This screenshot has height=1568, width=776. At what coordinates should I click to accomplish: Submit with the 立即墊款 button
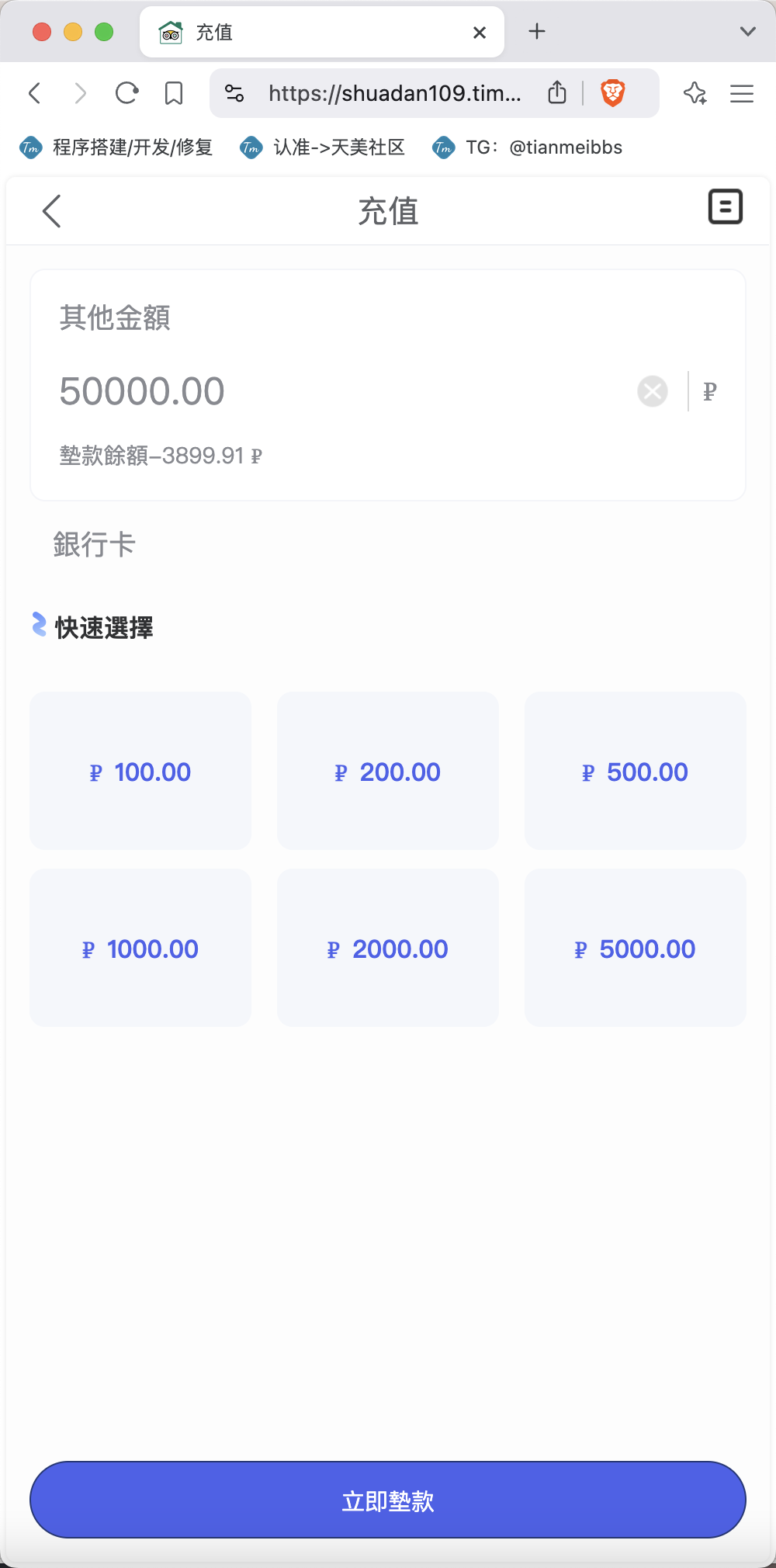click(x=388, y=1500)
